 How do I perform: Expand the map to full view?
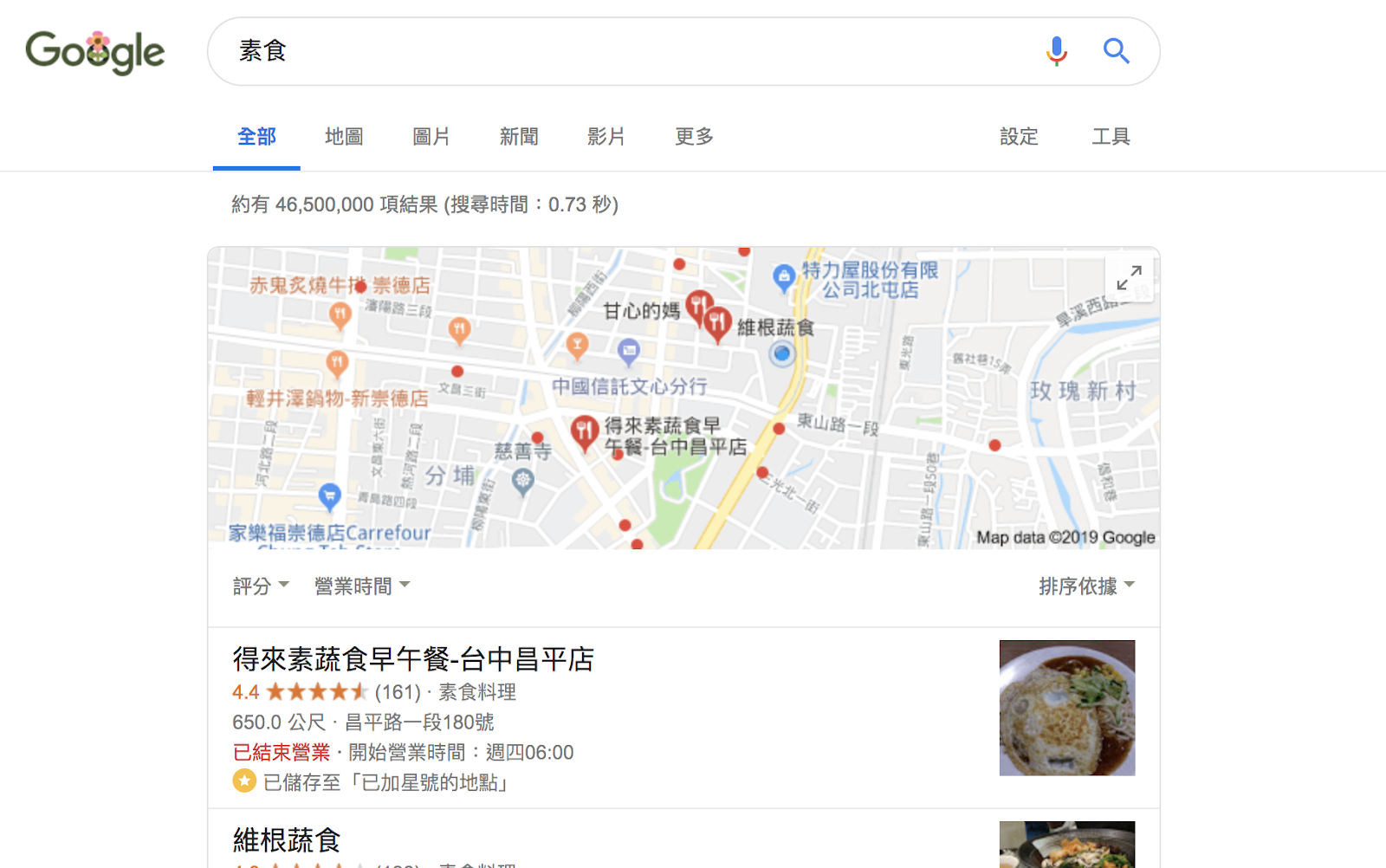1129,277
